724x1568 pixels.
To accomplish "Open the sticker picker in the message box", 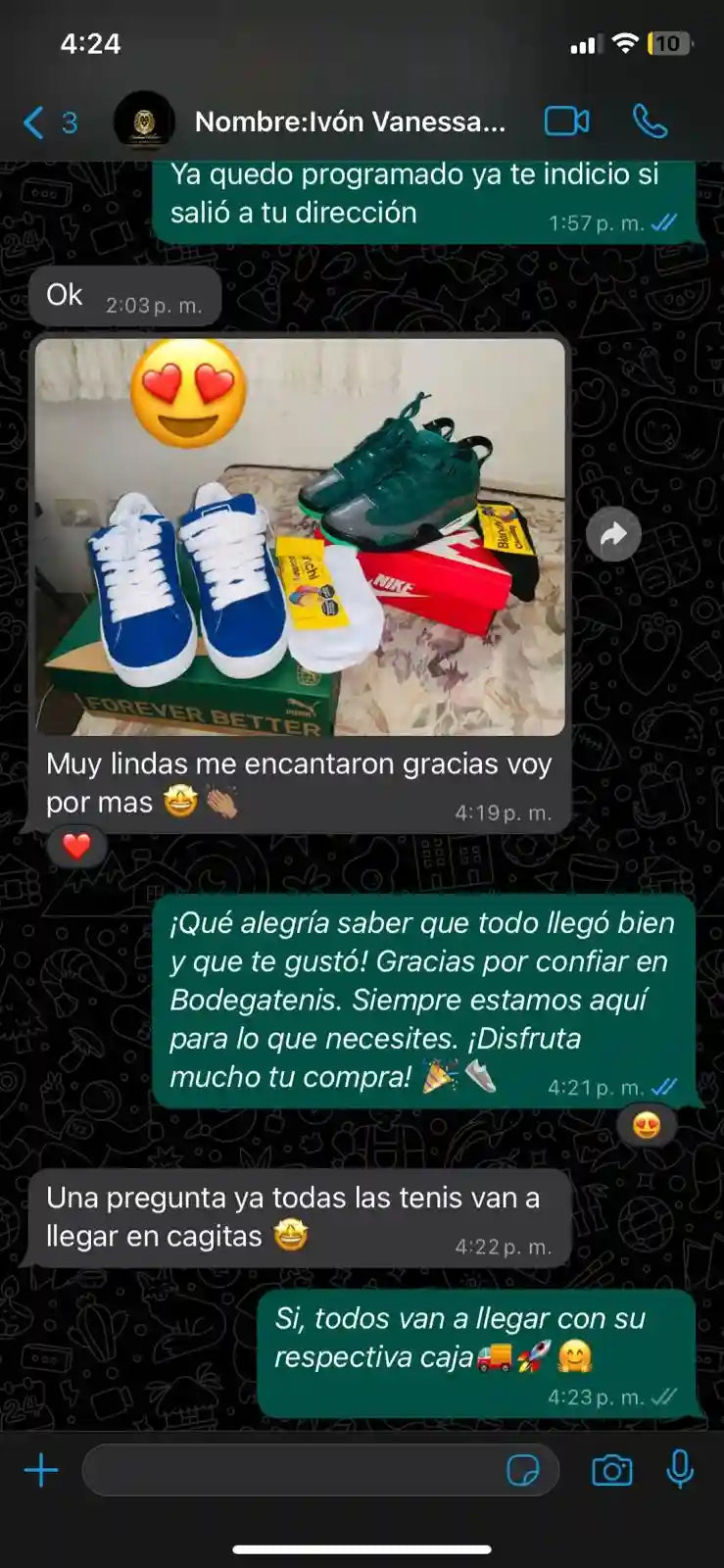I will (523, 1470).
